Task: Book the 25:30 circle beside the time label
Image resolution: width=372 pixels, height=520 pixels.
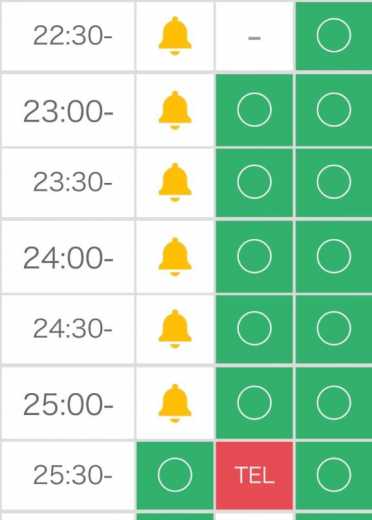Action: coord(175,475)
